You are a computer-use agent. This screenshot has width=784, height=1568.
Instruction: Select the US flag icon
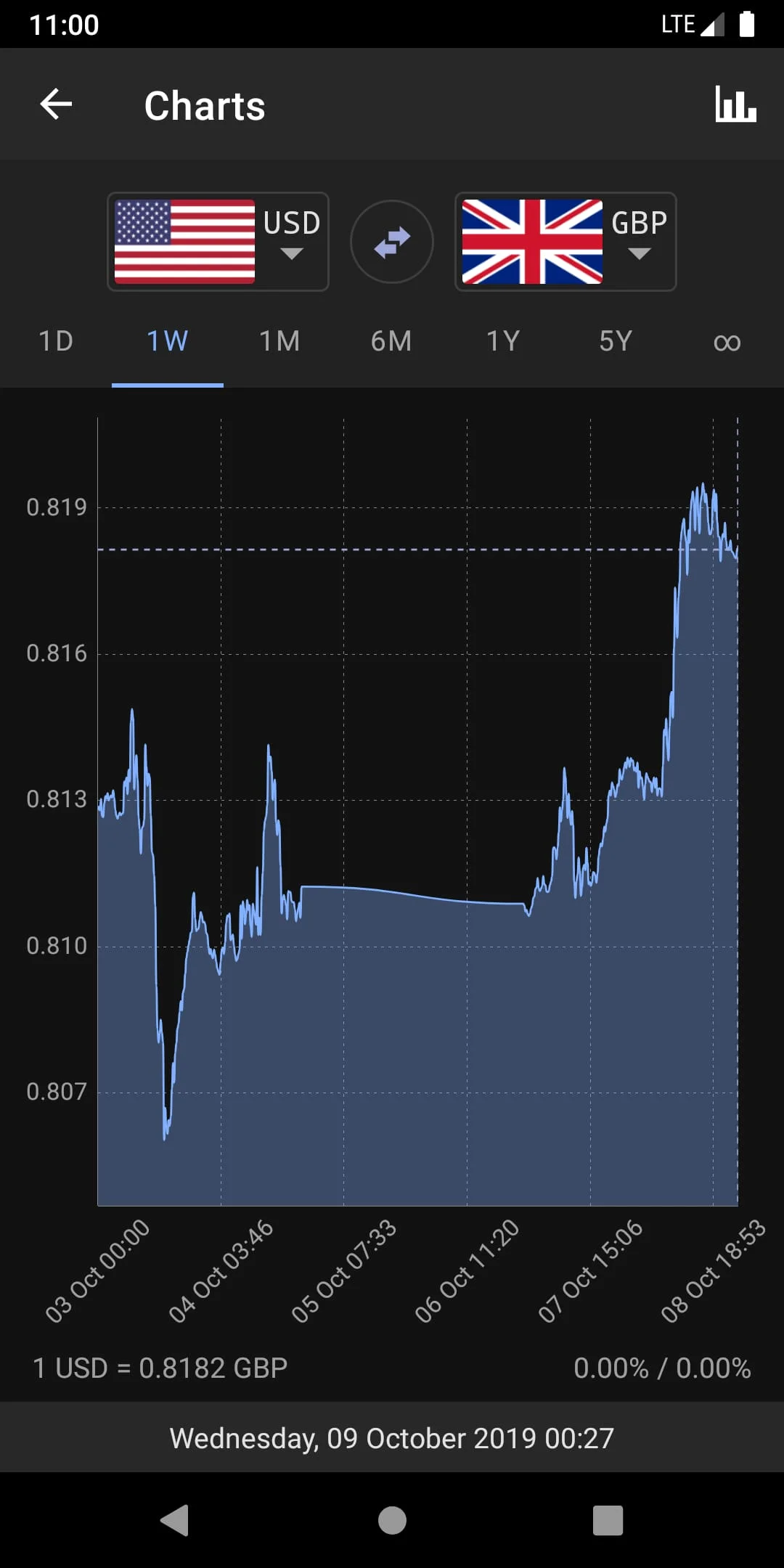pos(184,241)
